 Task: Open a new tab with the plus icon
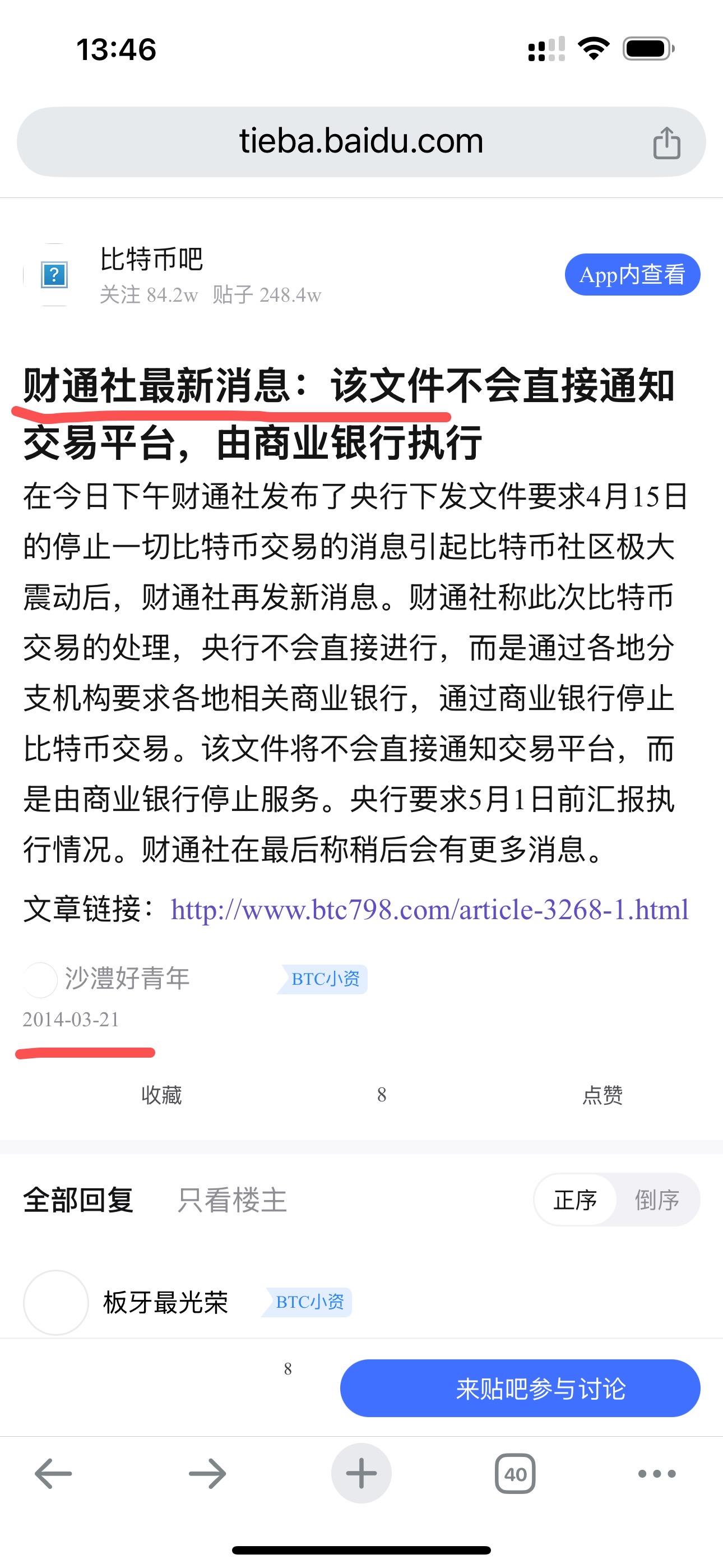361,1473
